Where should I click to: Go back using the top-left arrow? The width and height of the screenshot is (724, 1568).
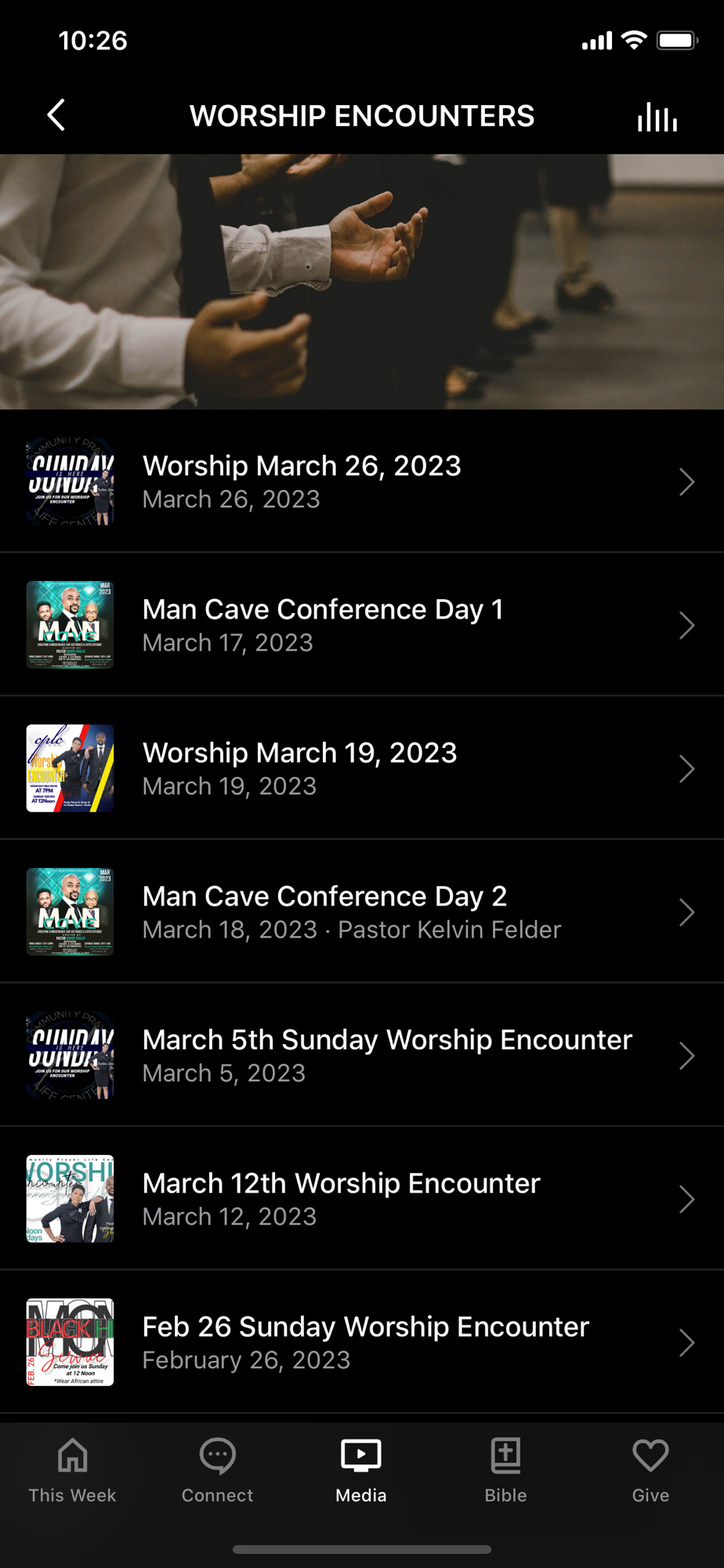[x=56, y=115]
